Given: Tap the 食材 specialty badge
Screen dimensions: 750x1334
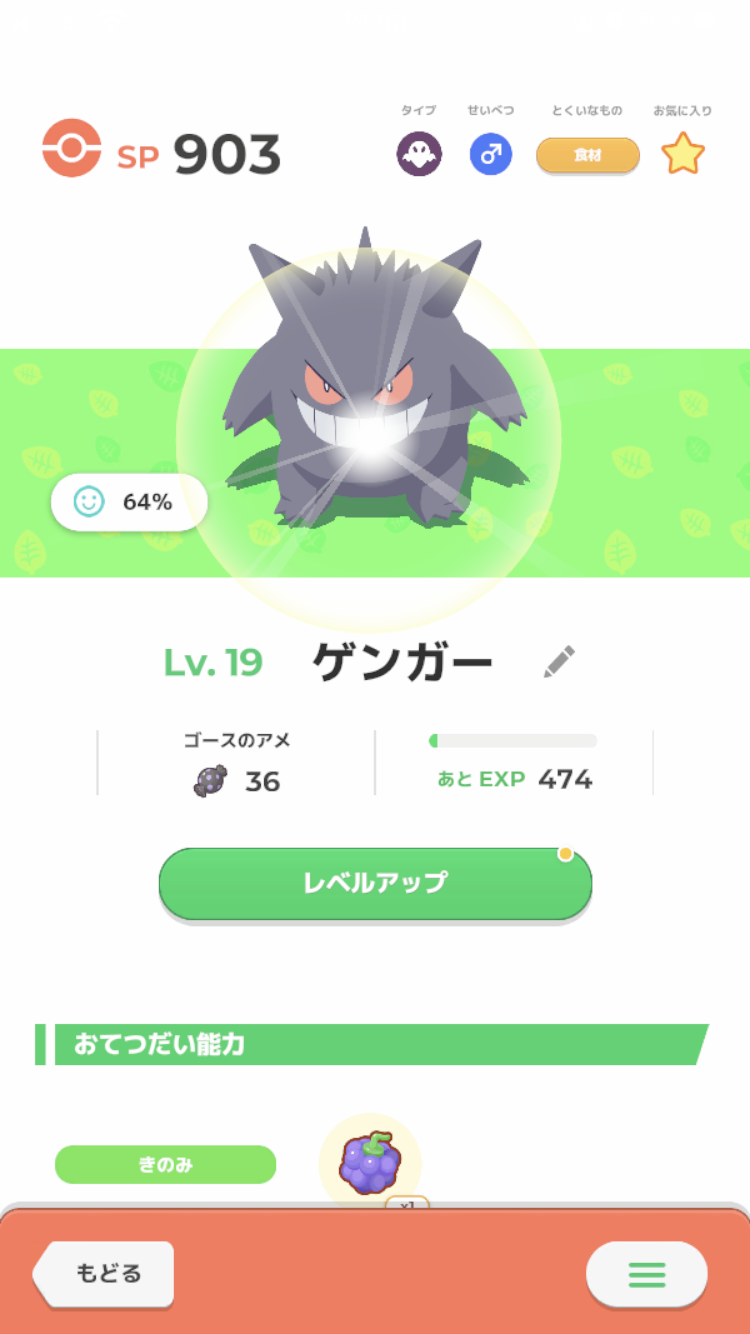Looking at the screenshot, I should coord(587,155).
